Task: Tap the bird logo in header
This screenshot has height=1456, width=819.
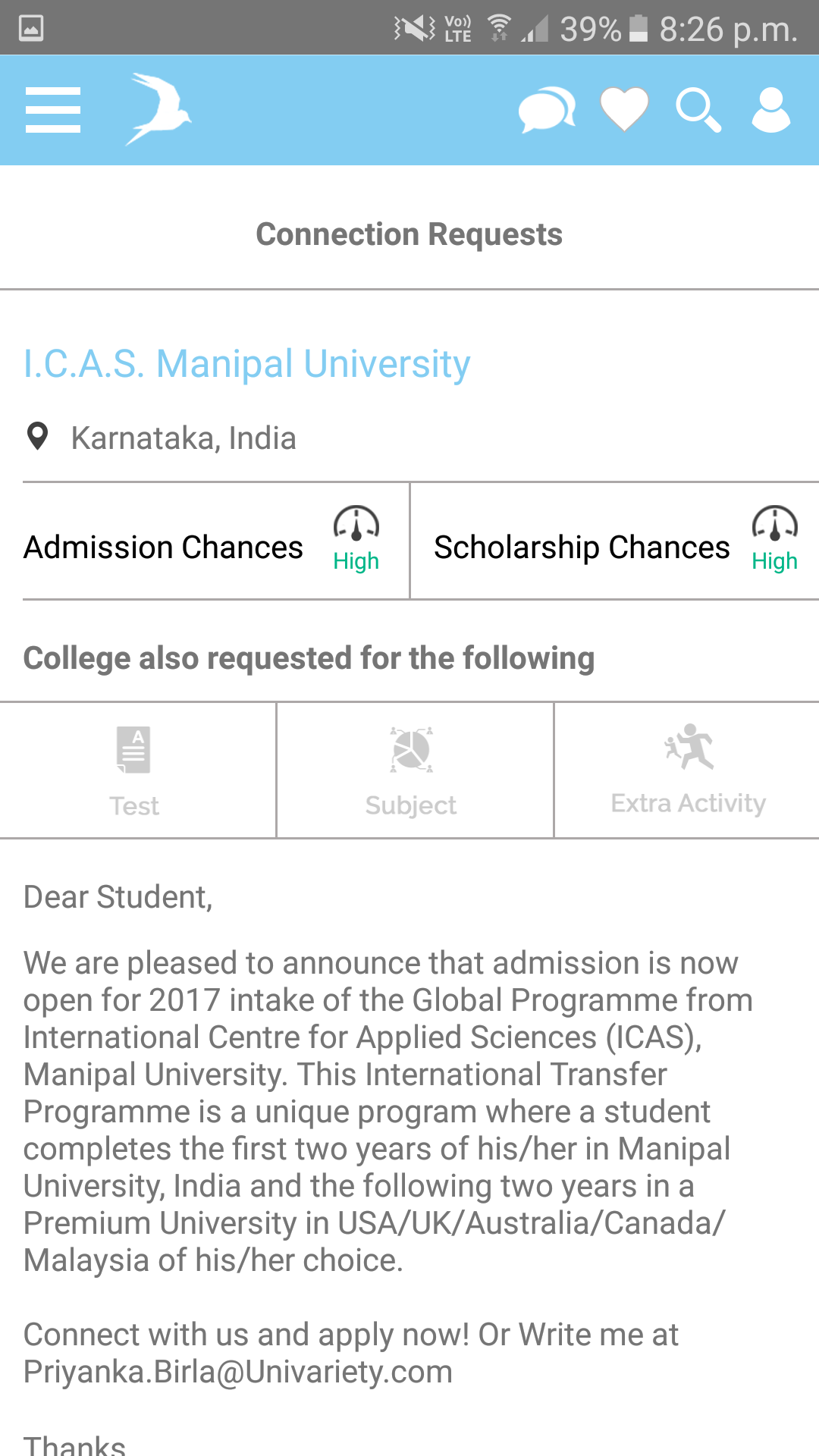Action: coord(158,109)
